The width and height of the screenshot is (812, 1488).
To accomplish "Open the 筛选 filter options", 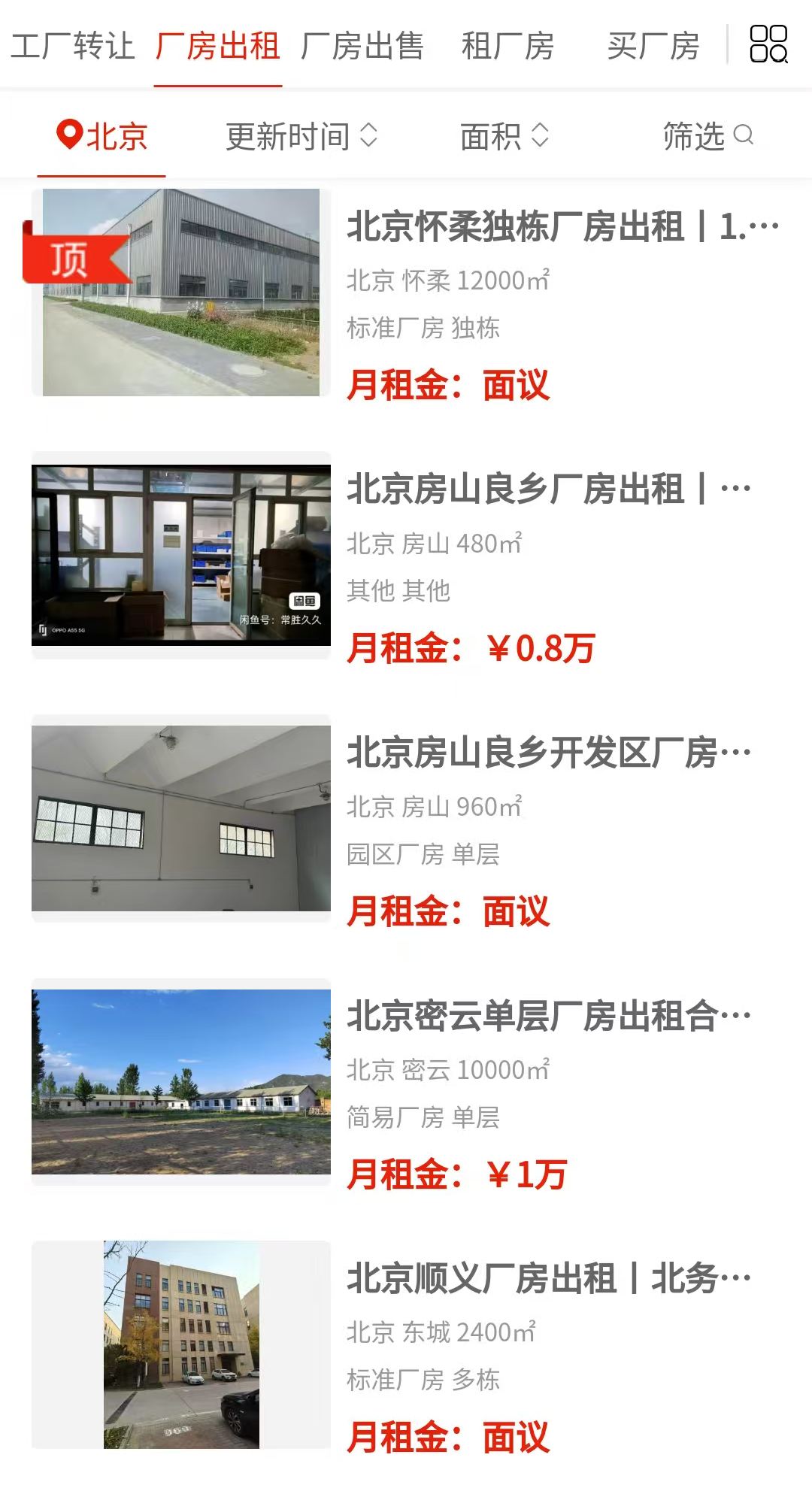I will 707,137.
